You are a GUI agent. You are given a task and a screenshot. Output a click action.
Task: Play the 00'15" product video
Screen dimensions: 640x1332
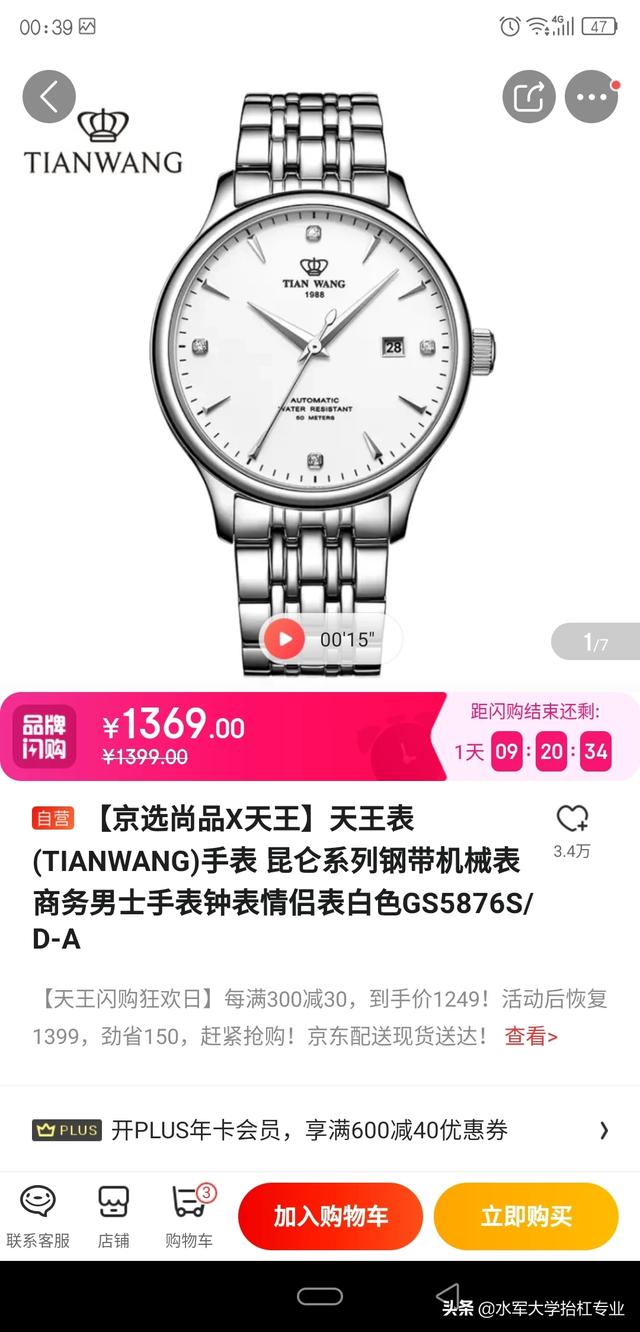pyautogui.click(x=286, y=638)
